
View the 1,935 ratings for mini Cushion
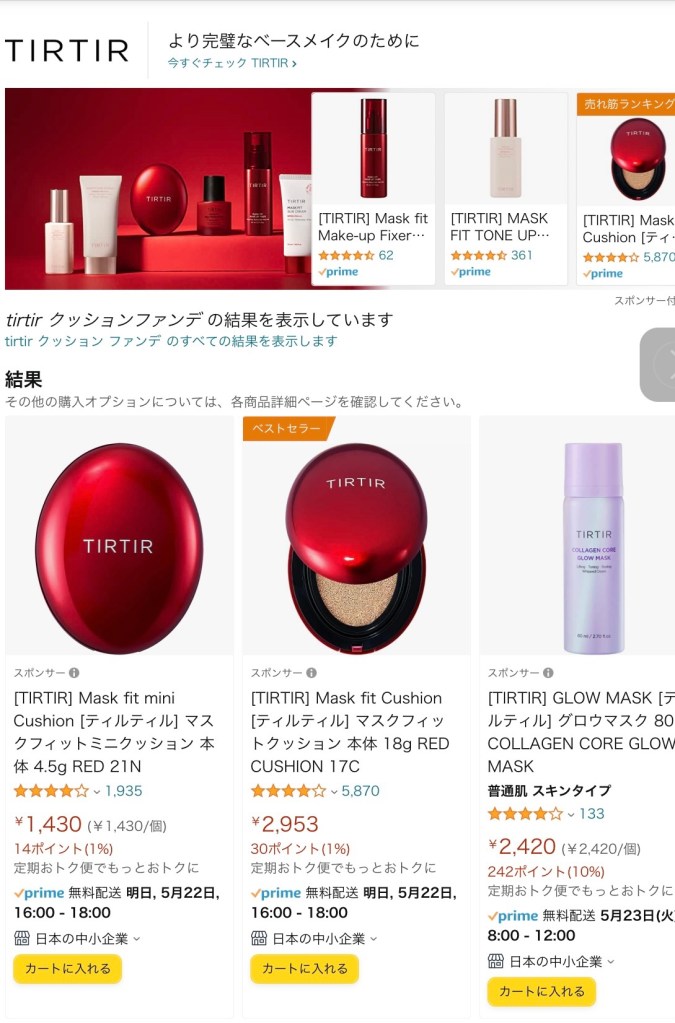[123, 791]
